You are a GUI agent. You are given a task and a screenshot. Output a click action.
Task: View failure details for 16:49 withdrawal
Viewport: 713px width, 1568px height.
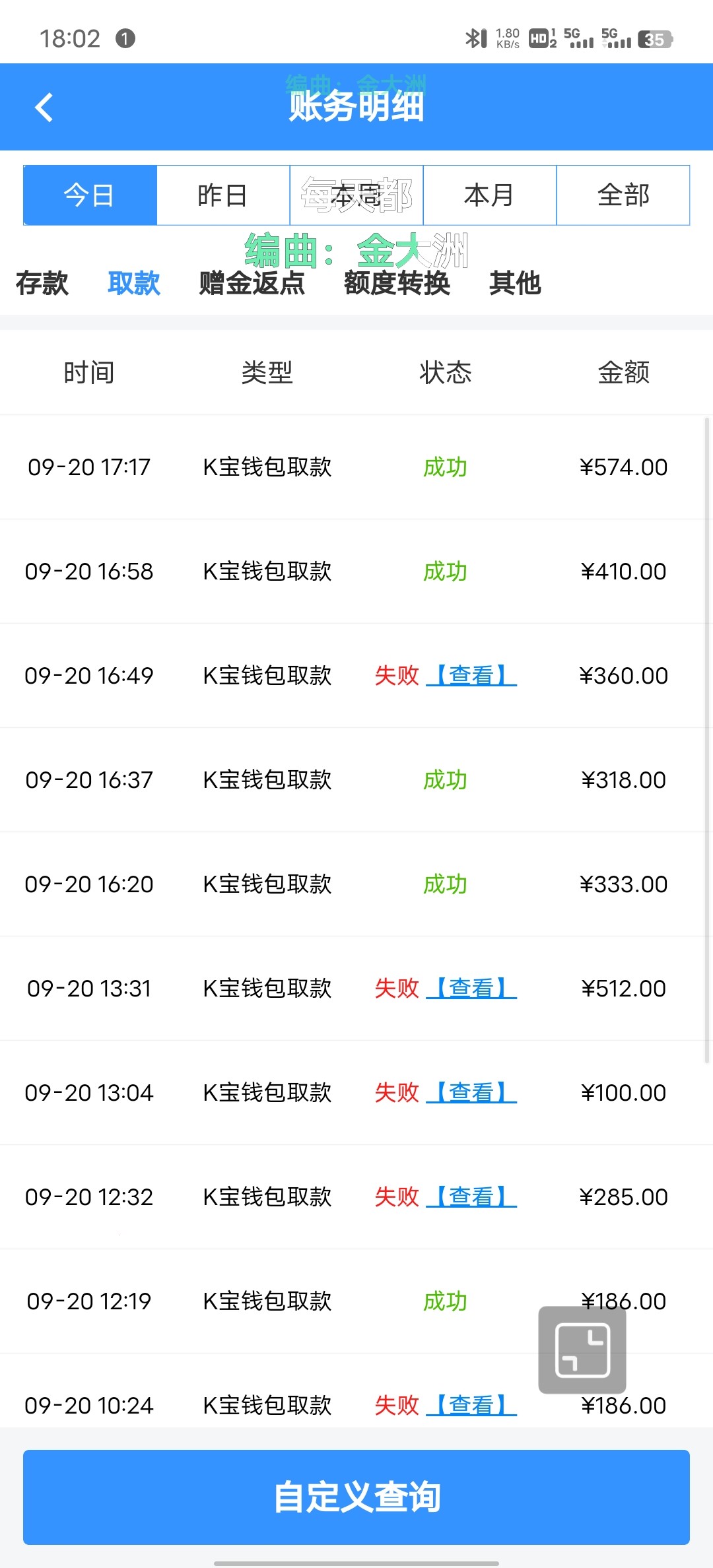tap(471, 675)
